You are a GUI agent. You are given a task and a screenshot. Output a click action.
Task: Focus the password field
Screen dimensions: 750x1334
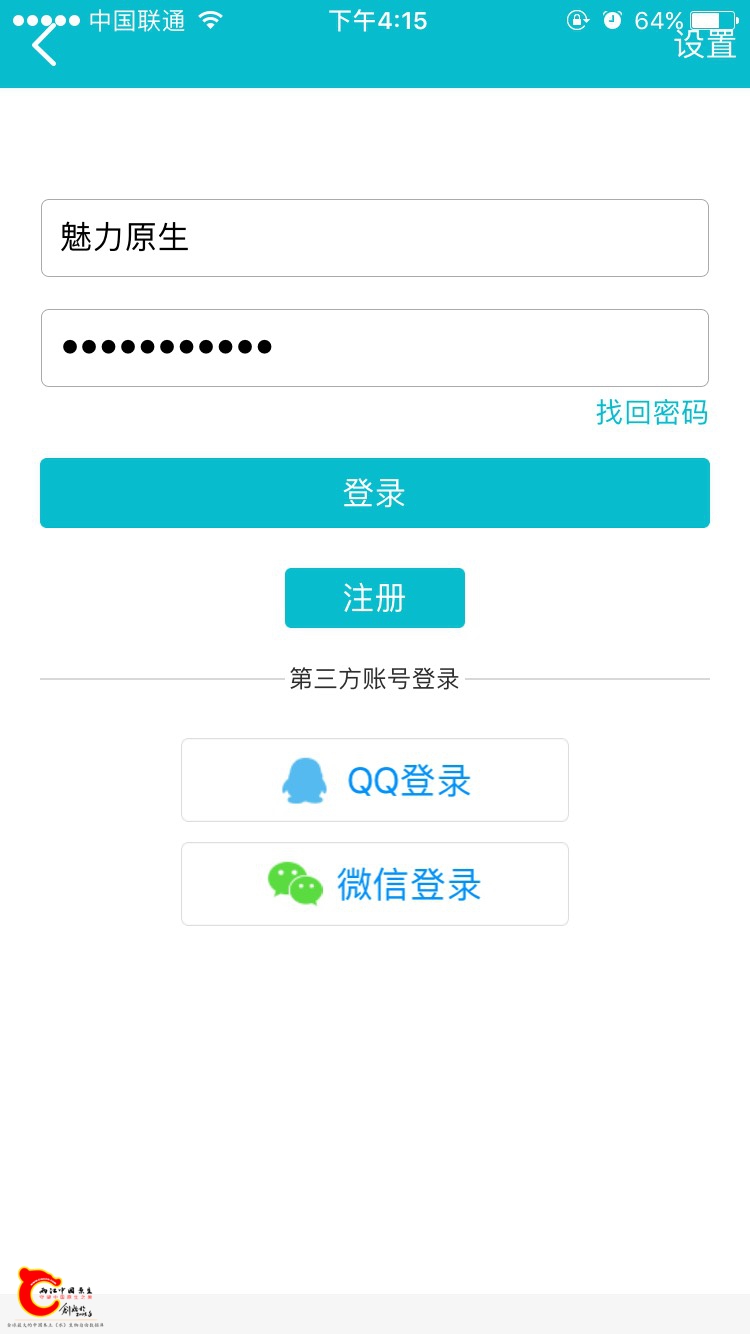[x=375, y=348]
